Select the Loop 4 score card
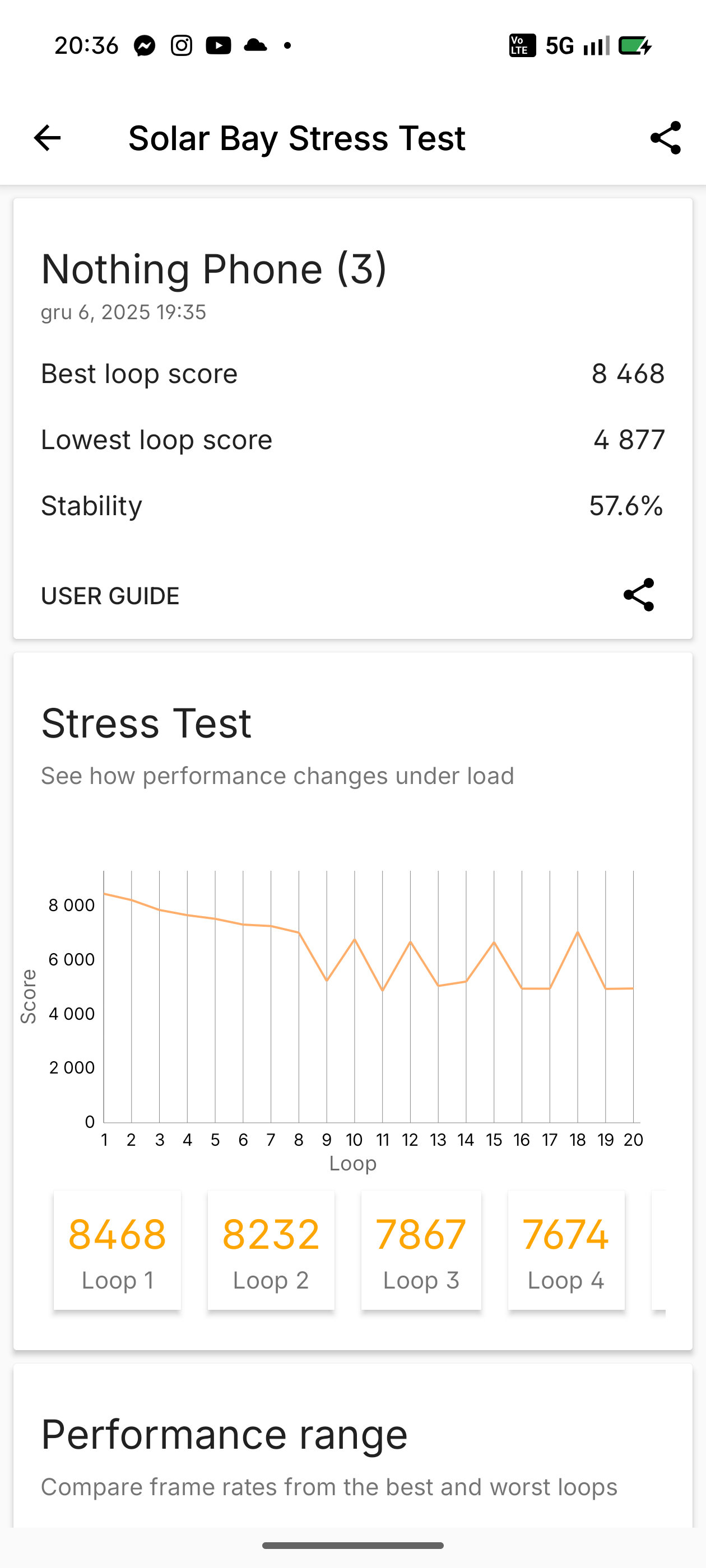Screen dimensions: 706x1568 coord(566,1250)
